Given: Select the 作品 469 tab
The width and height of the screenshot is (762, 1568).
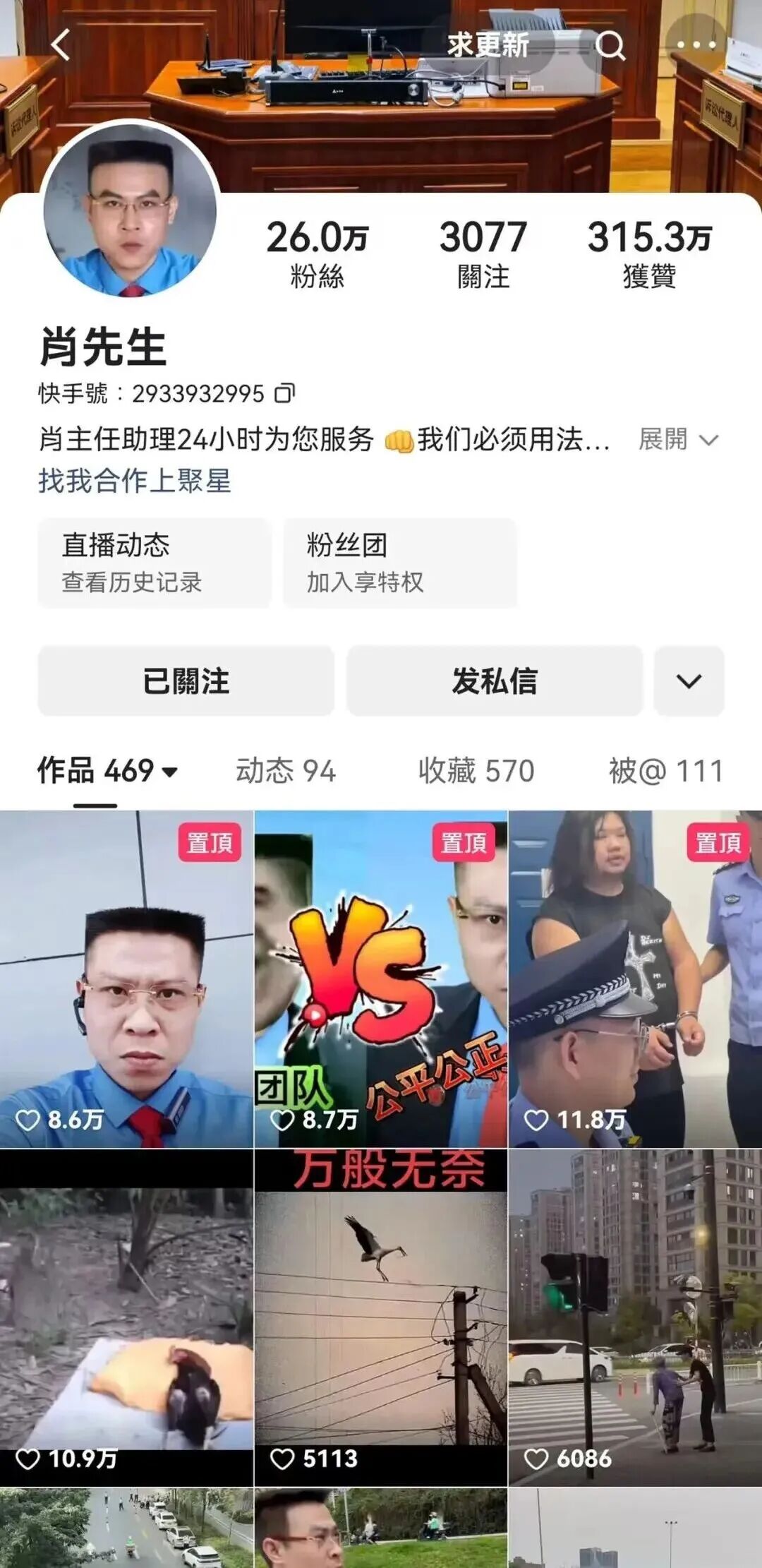Looking at the screenshot, I should click(107, 770).
